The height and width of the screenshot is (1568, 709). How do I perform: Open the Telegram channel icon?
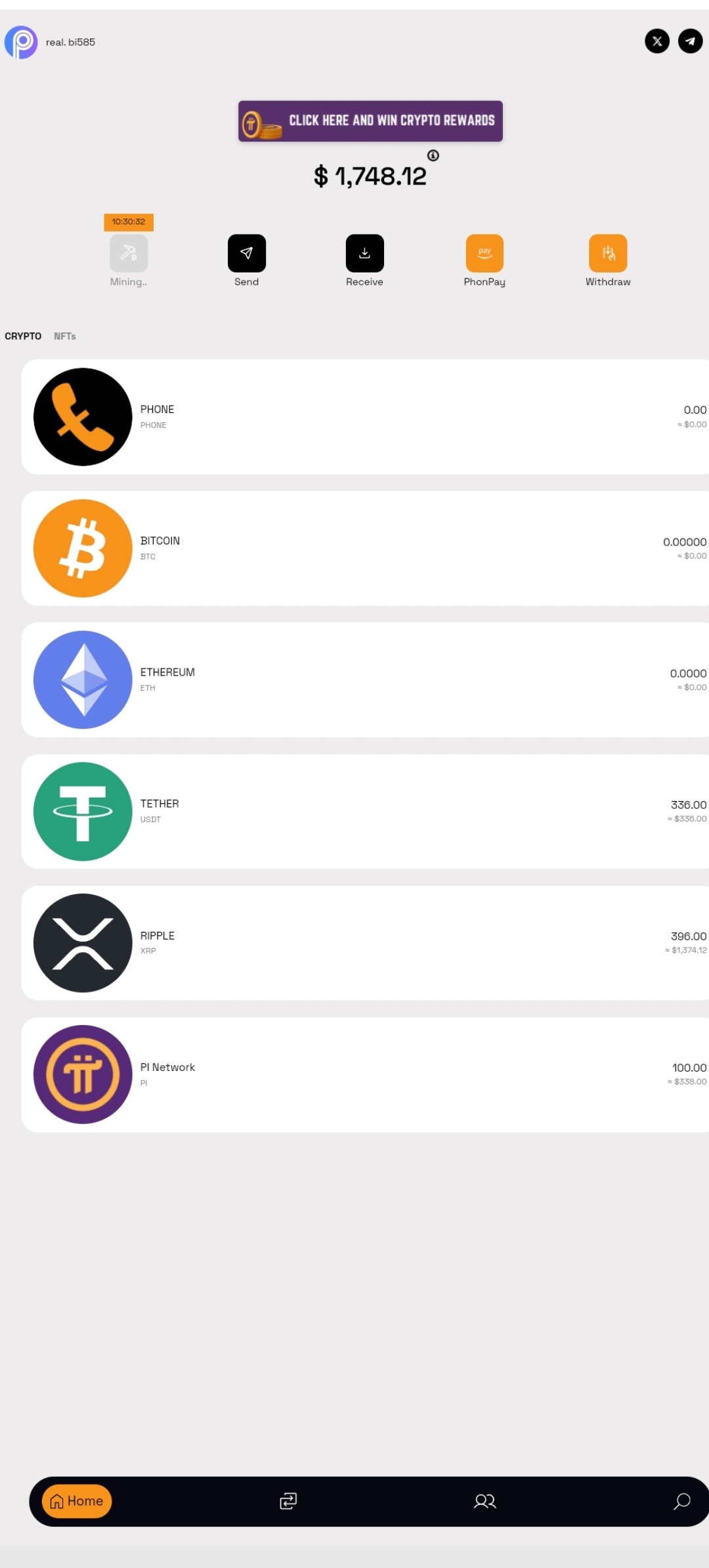tap(690, 41)
